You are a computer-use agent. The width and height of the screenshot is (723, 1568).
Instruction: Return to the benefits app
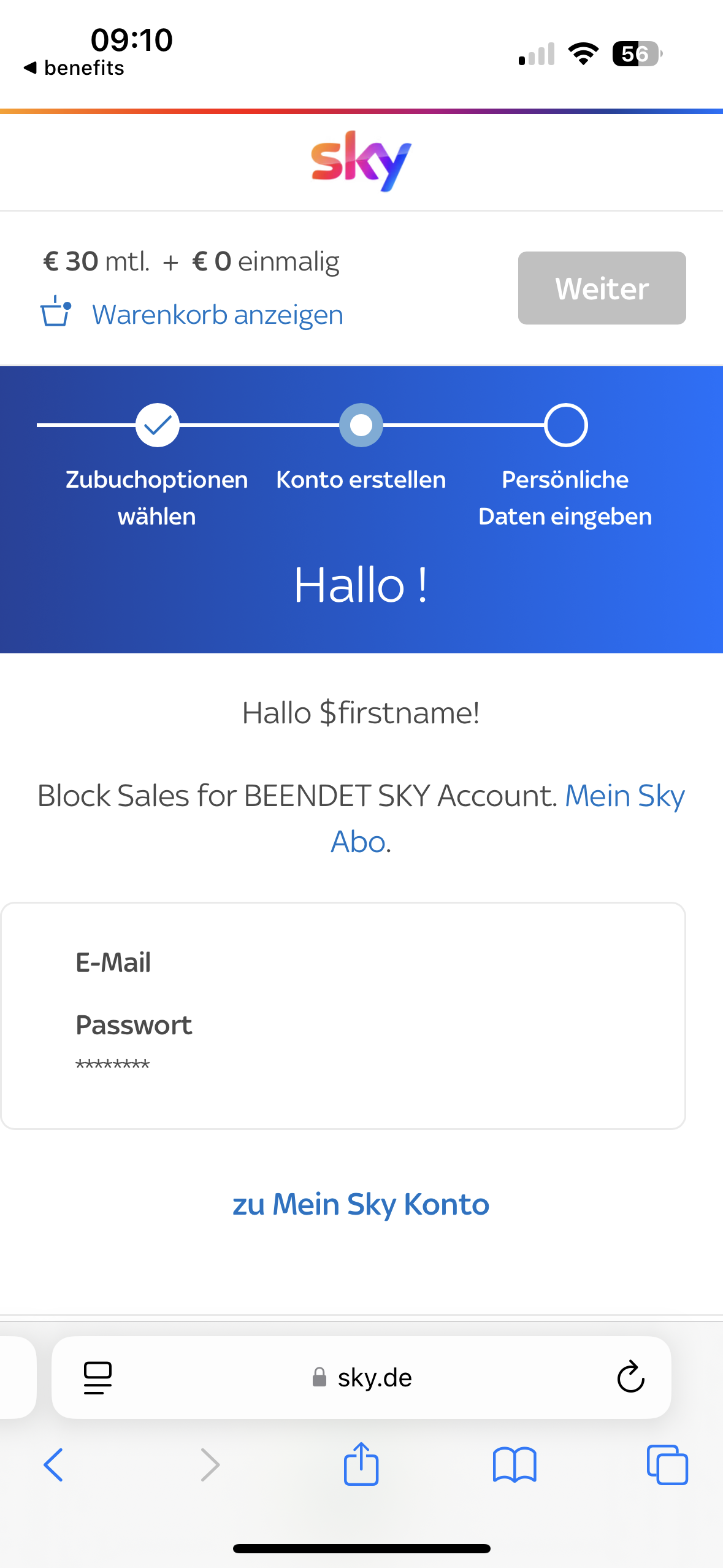74,68
